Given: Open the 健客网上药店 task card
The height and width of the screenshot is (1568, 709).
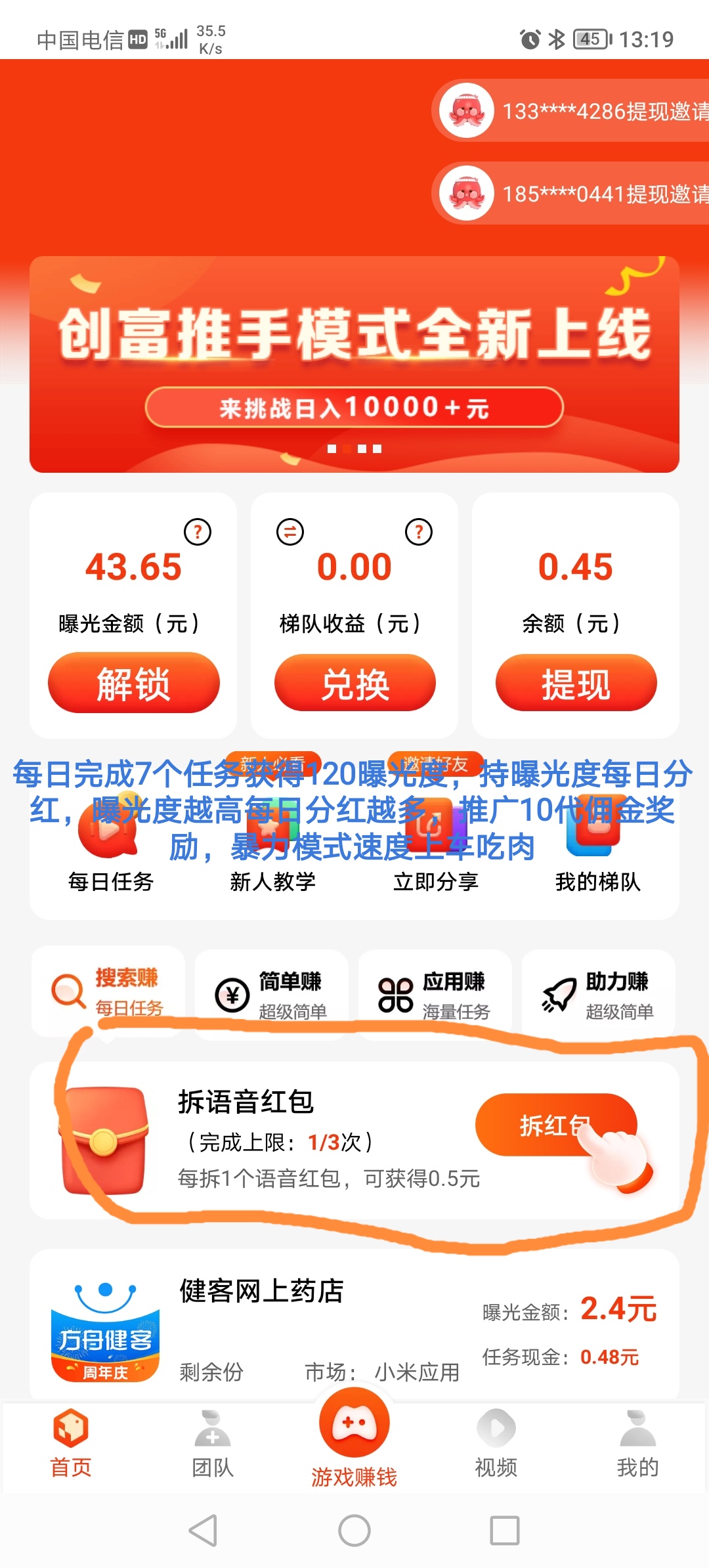Looking at the screenshot, I should tap(354, 1326).
